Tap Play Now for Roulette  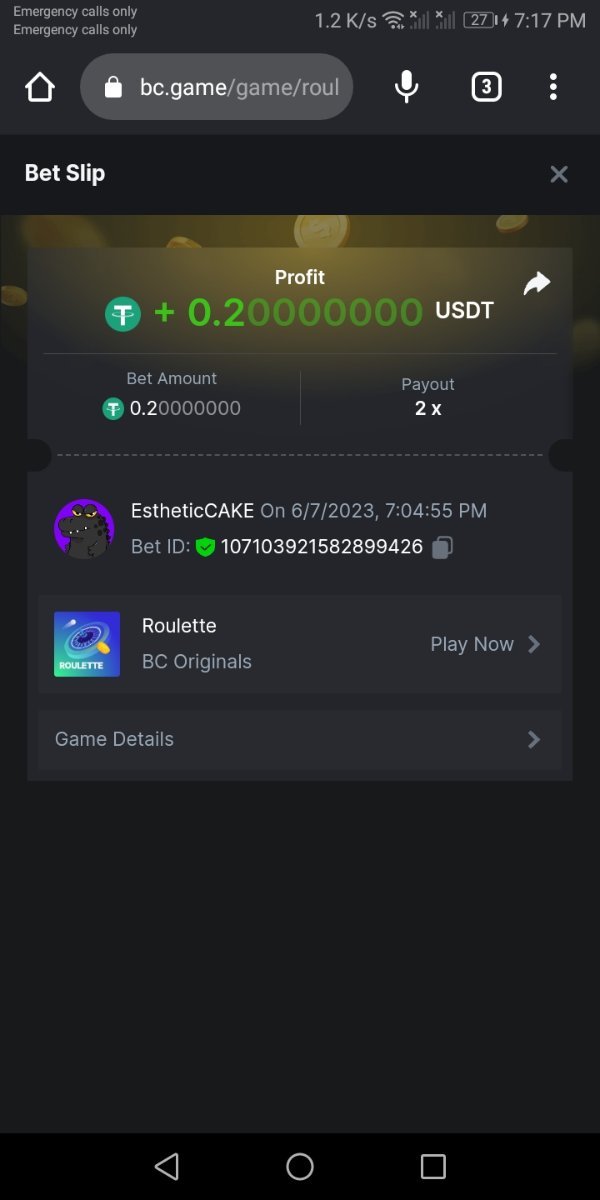(x=485, y=644)
